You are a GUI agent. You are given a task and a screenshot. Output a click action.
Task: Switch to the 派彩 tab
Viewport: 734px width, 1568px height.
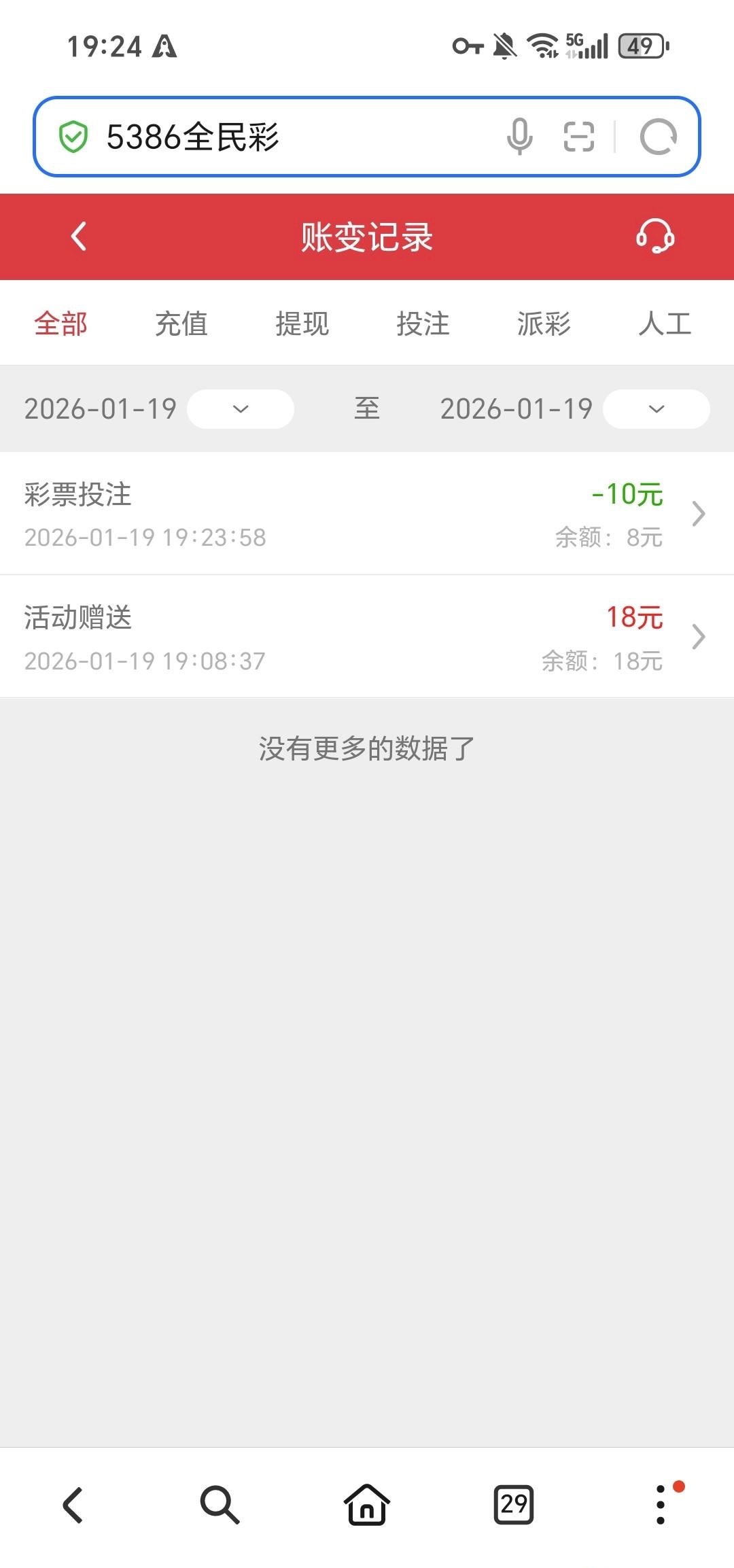click(544, 324)
